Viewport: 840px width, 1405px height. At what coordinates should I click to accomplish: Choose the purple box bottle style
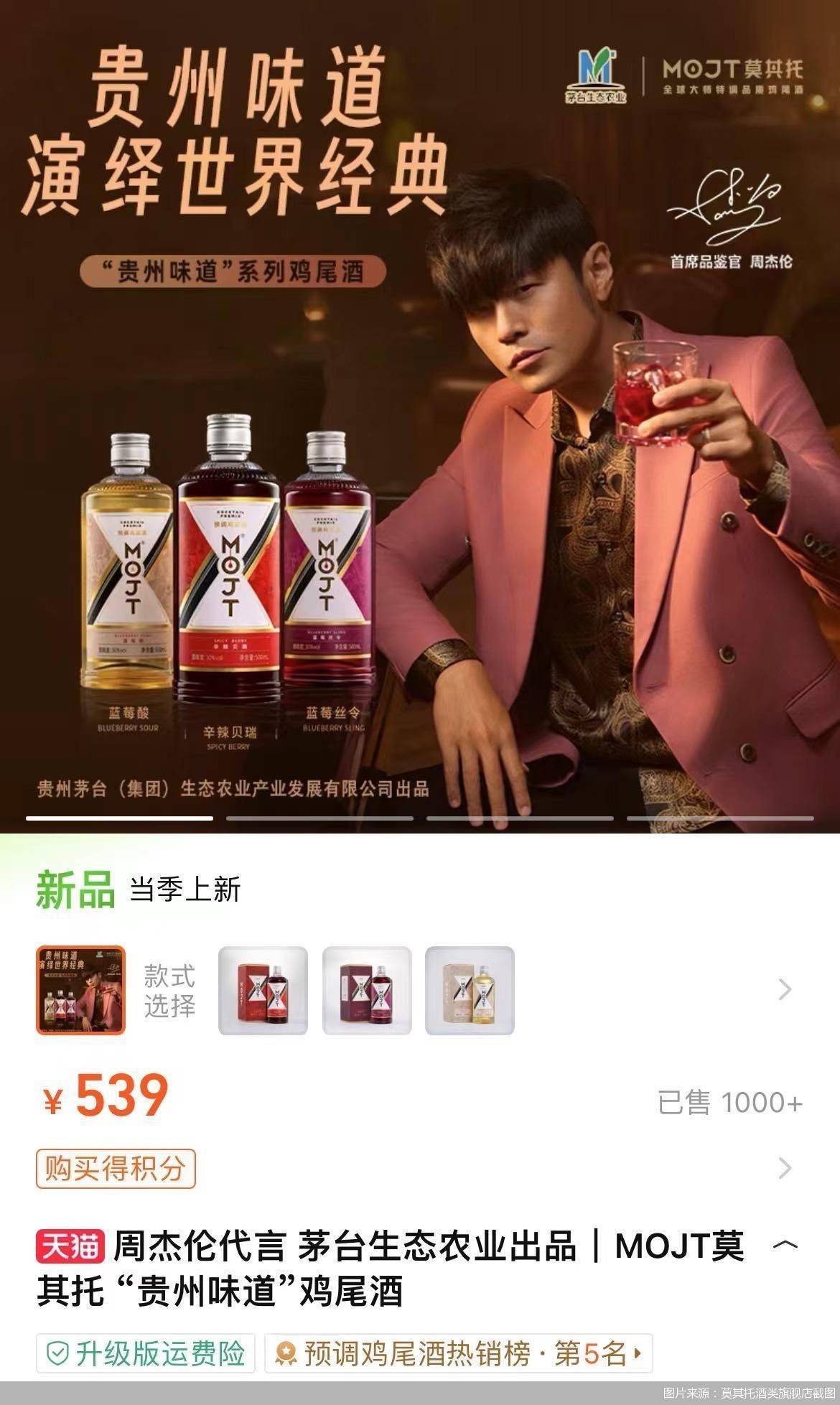pos(367,991)
